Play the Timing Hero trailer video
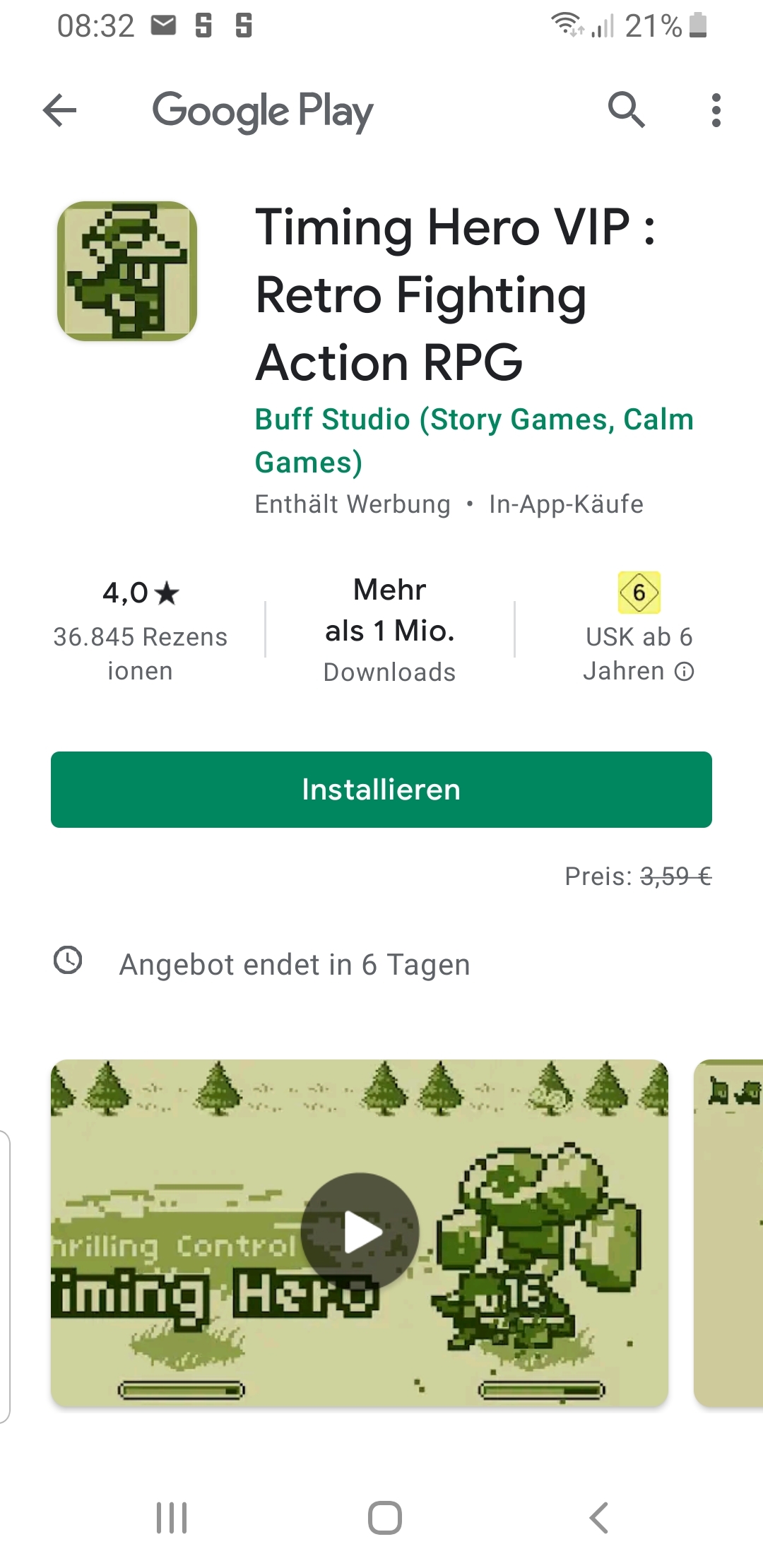 [360, 1233]
